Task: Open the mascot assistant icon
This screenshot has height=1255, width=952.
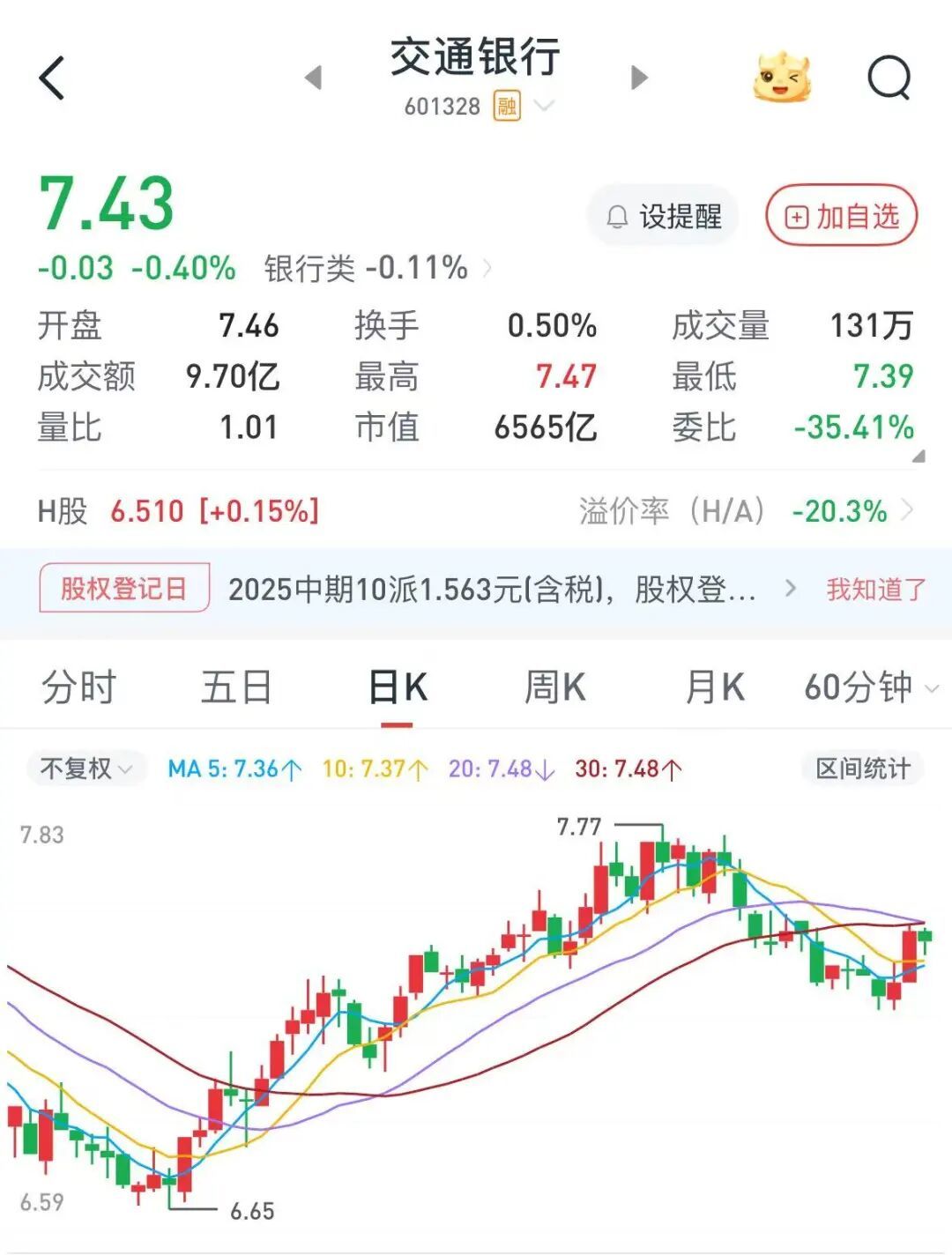Action: pyautogui.click(x=781, y=78)
